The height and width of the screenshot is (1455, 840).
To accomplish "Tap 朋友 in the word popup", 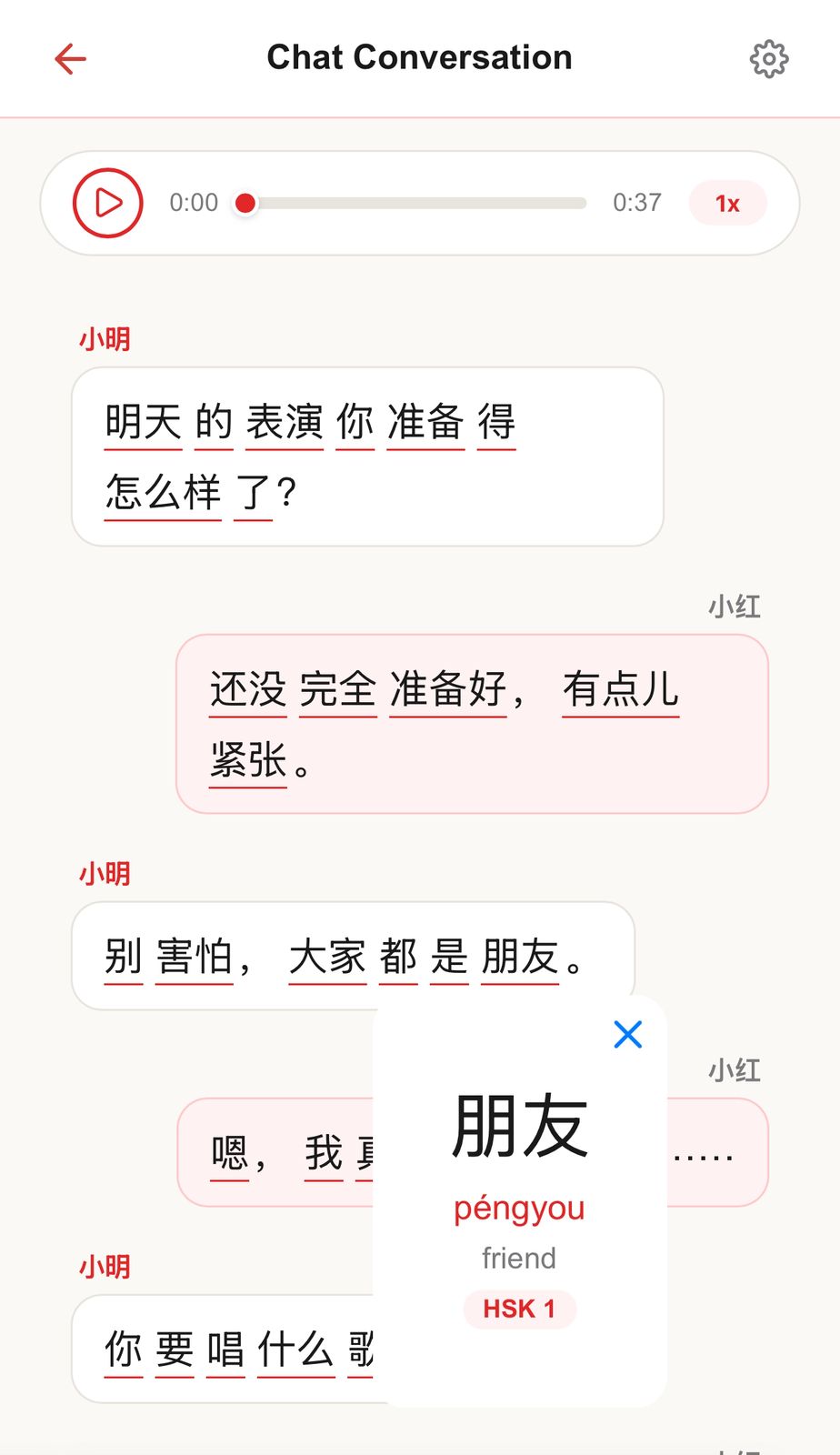I will pos(518,1128).
